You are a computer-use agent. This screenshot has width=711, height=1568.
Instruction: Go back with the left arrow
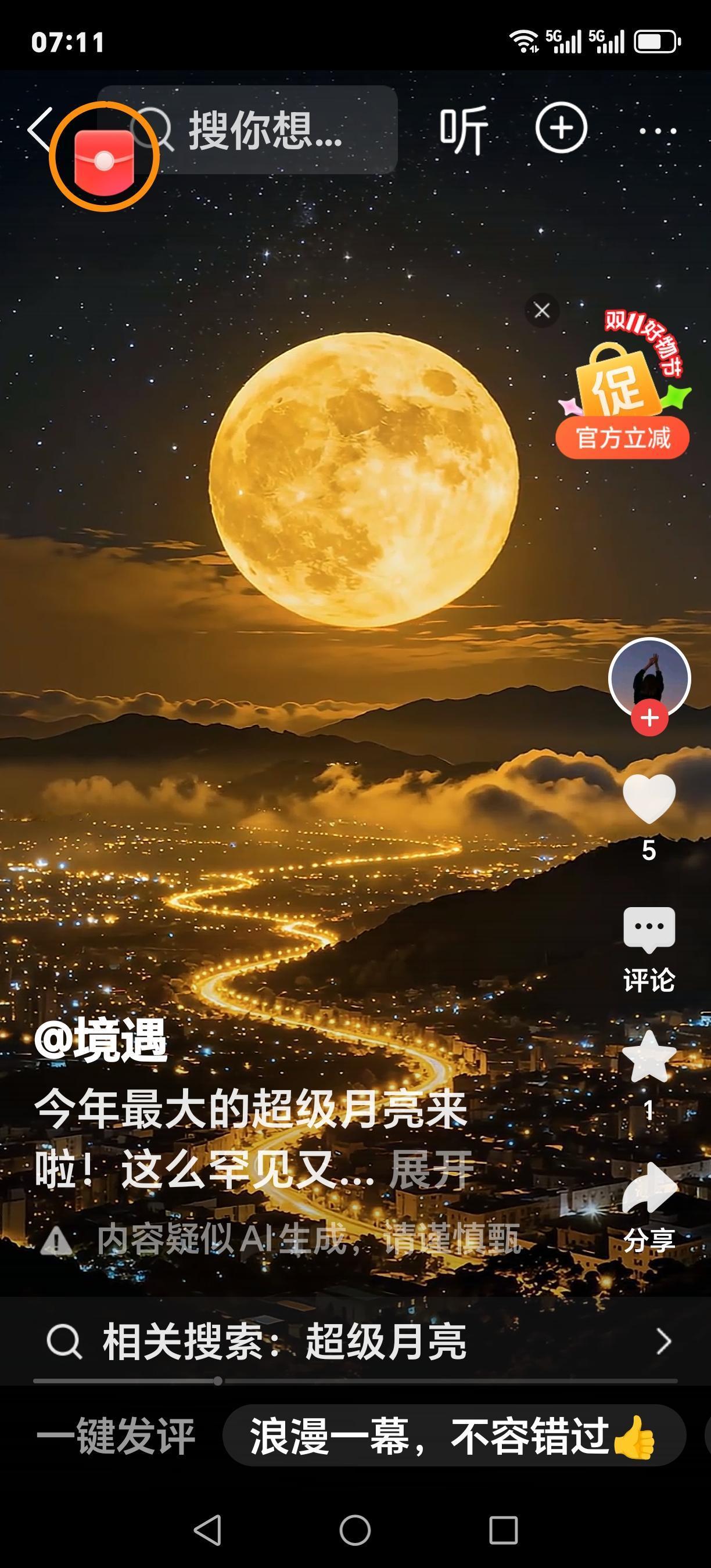coord(41,130)
